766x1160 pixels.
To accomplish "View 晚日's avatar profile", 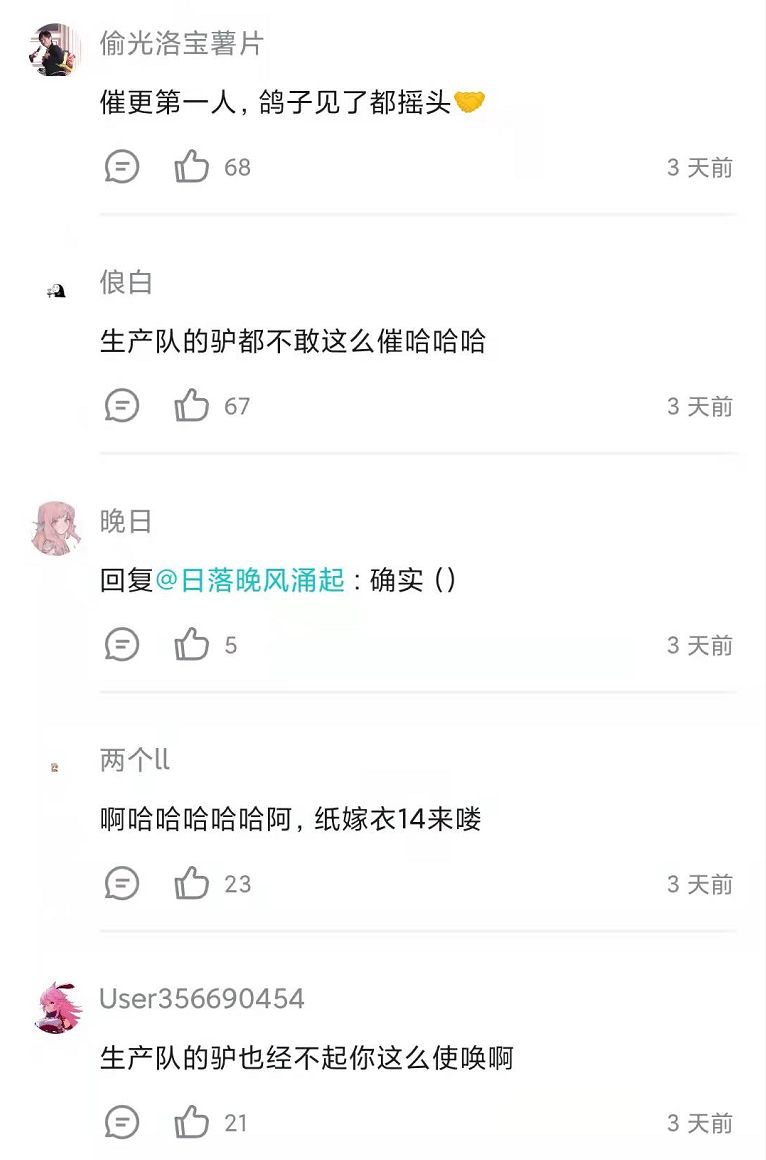I will click(x=54, y=528).
